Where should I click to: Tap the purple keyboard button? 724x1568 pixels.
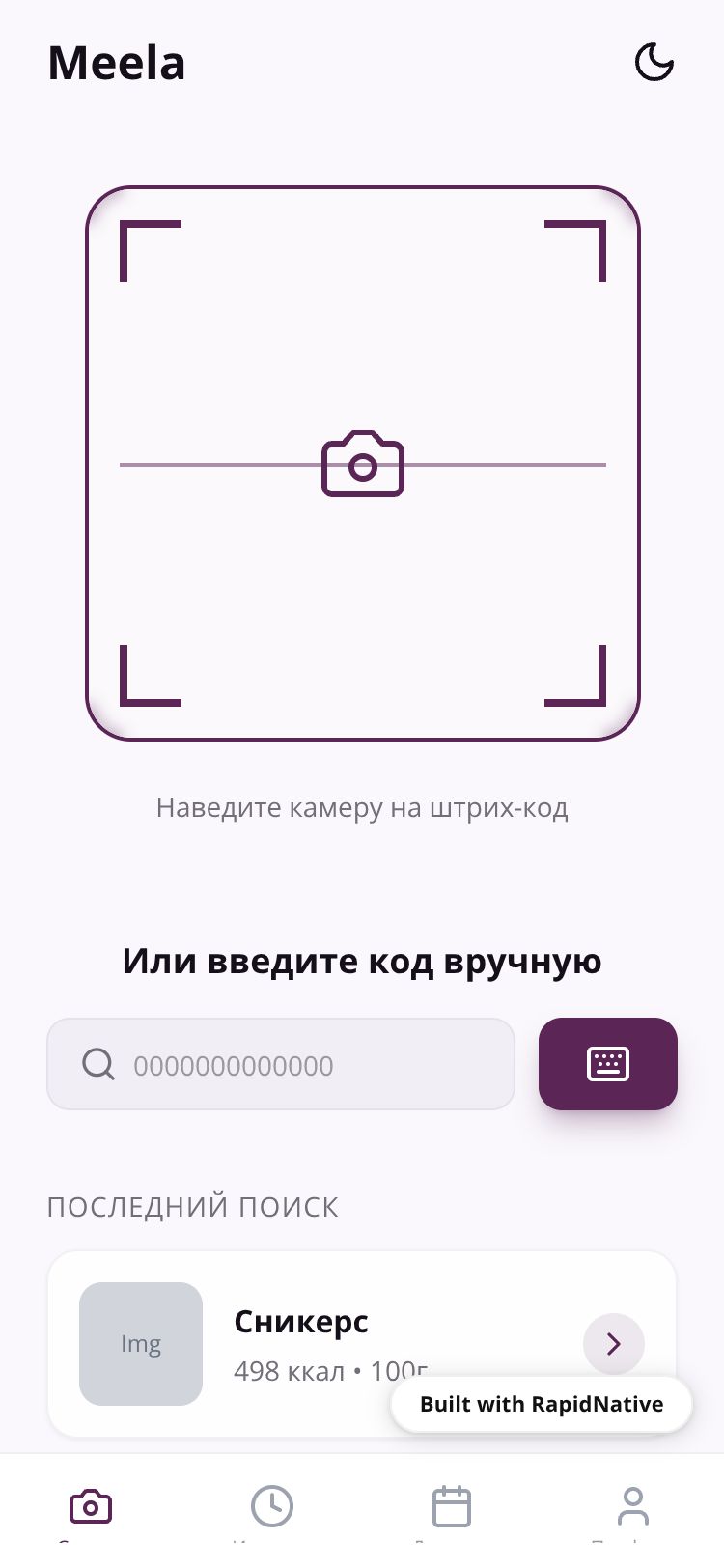pyautogui.click(x=607, y=1064)
